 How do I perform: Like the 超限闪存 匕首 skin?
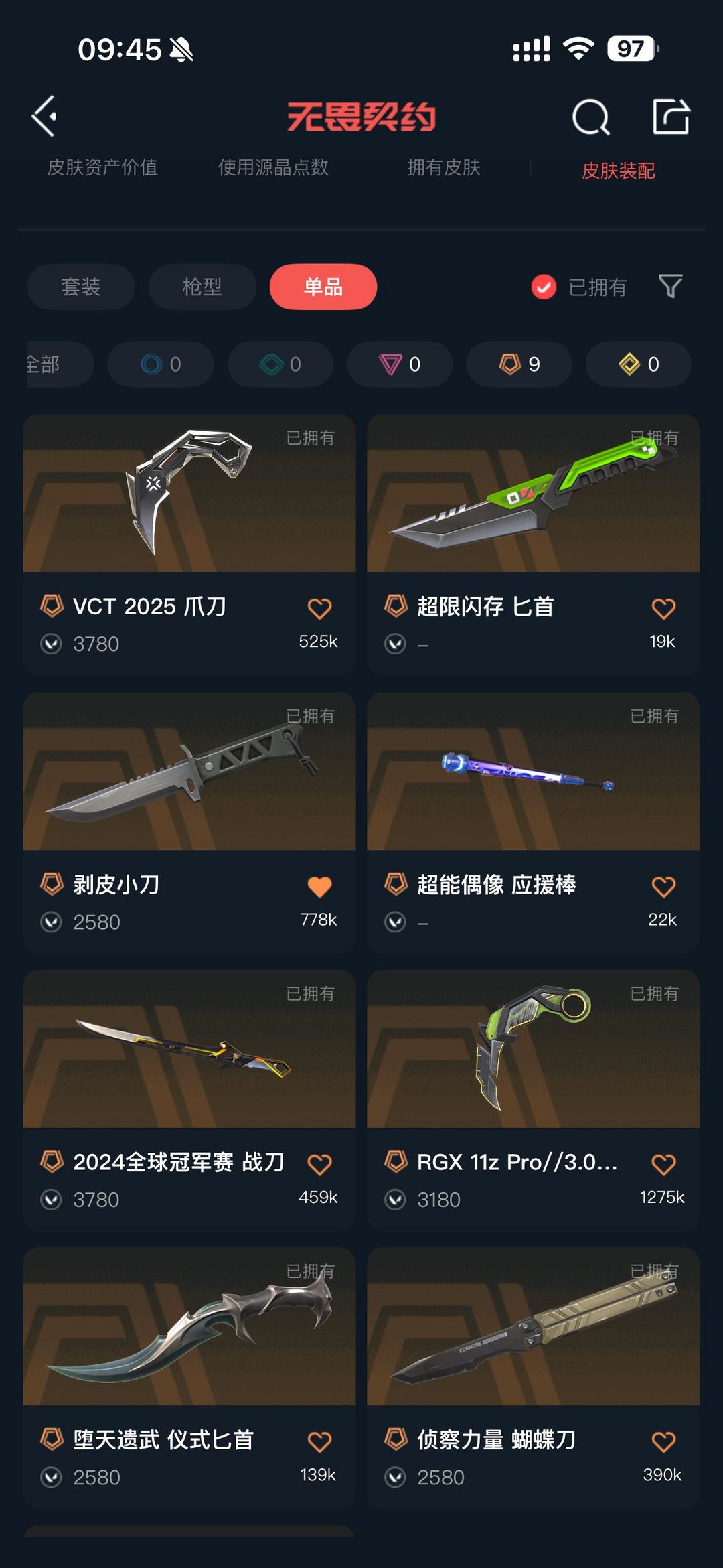(x=663, y=608)
